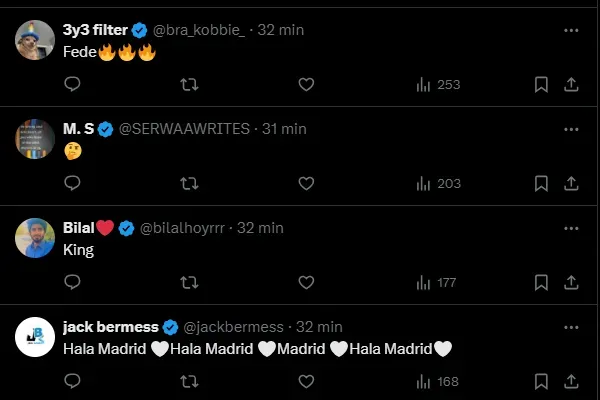Open more options on Bilal's tweet
The height and width of the screenshot is (400, 600).
point(571,228)
